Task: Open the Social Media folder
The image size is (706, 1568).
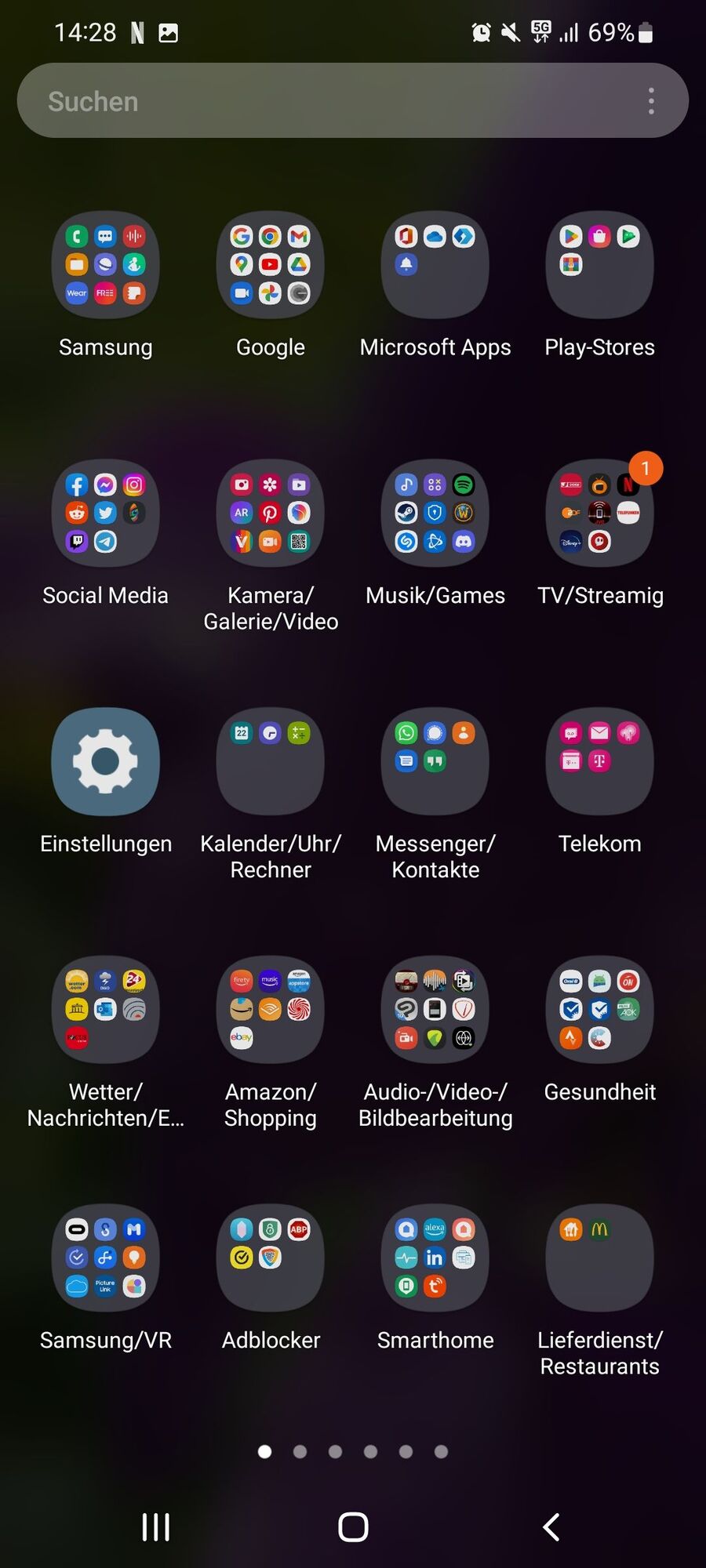Action: coord(106,514)
